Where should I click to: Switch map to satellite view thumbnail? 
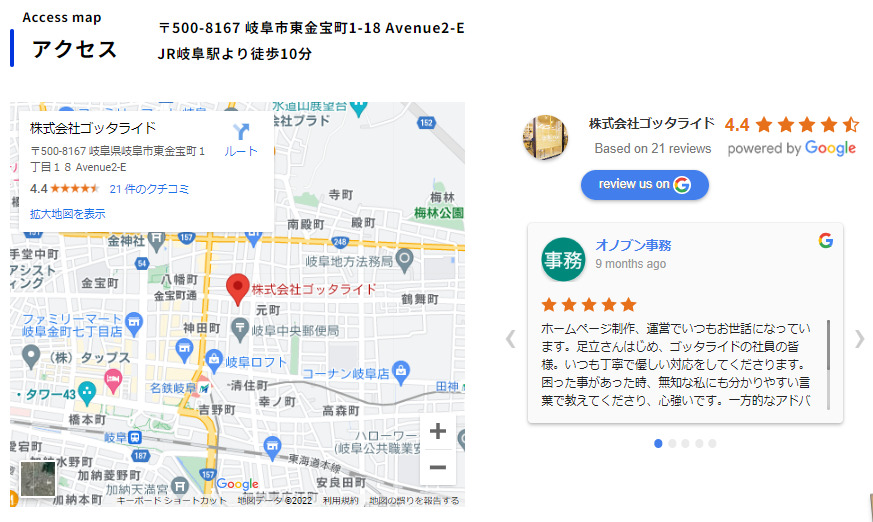pos(38,479)
